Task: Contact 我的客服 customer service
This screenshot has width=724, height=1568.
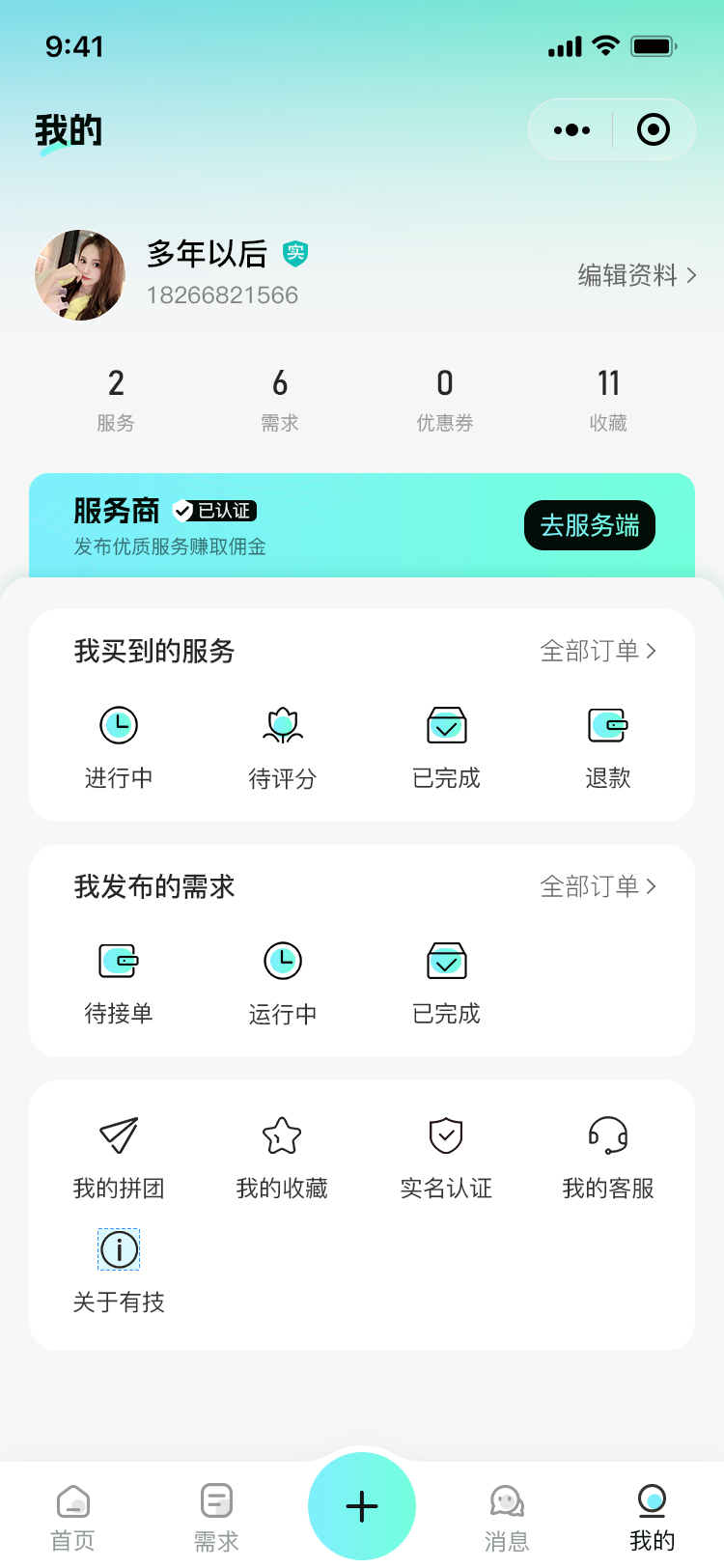Action: tap(608, 1155)
